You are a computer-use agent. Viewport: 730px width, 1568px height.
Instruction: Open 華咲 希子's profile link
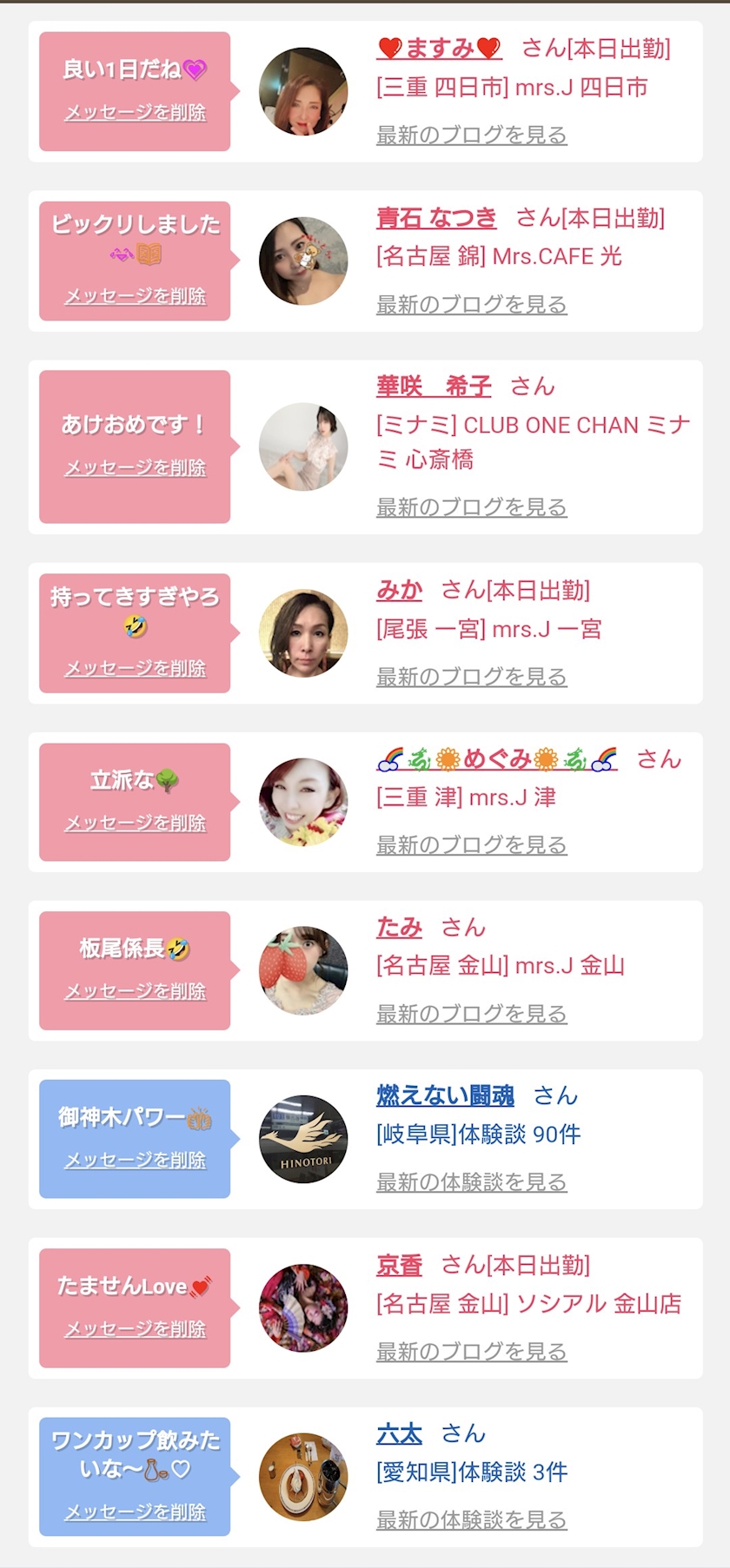tap(434, 387)
